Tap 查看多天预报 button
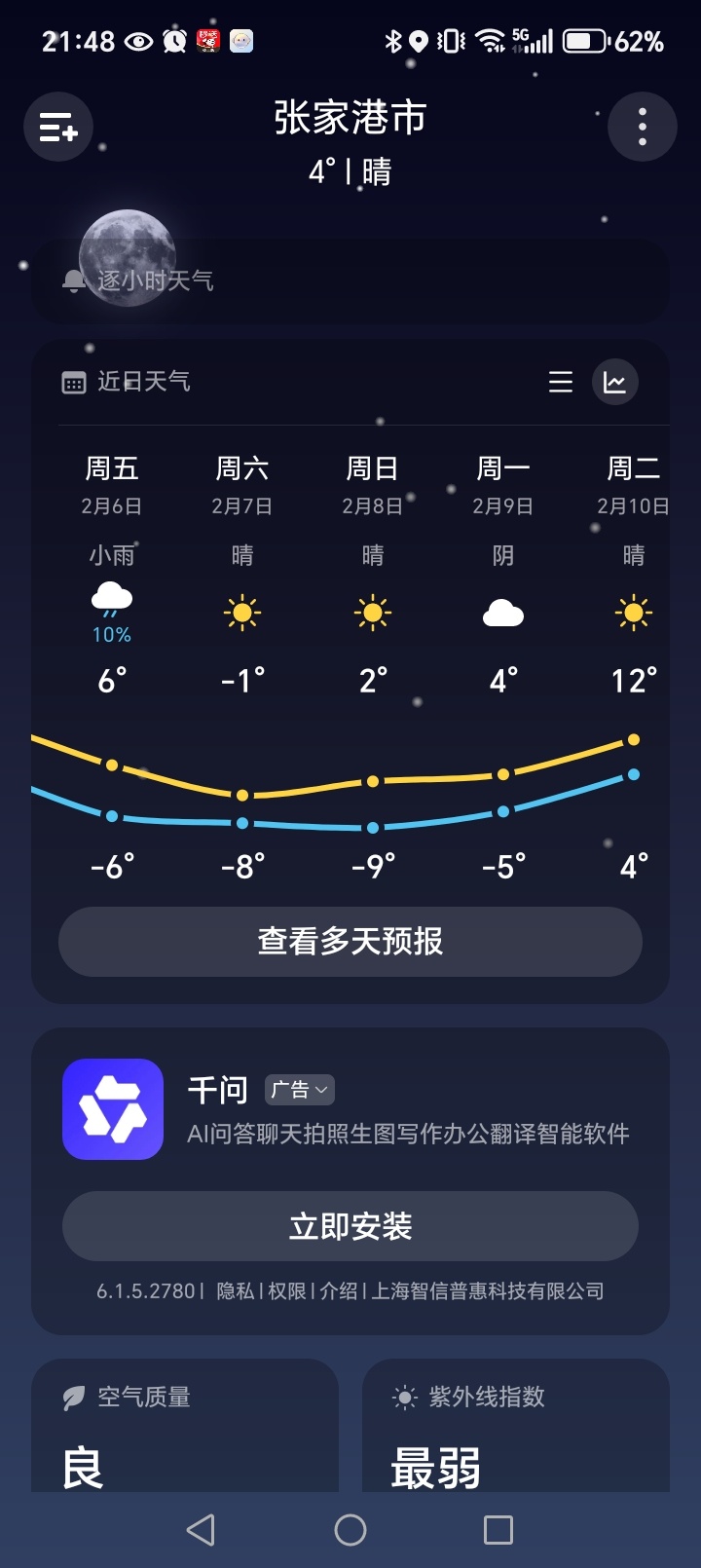The image size is (701, 1568). coord(350,942)
